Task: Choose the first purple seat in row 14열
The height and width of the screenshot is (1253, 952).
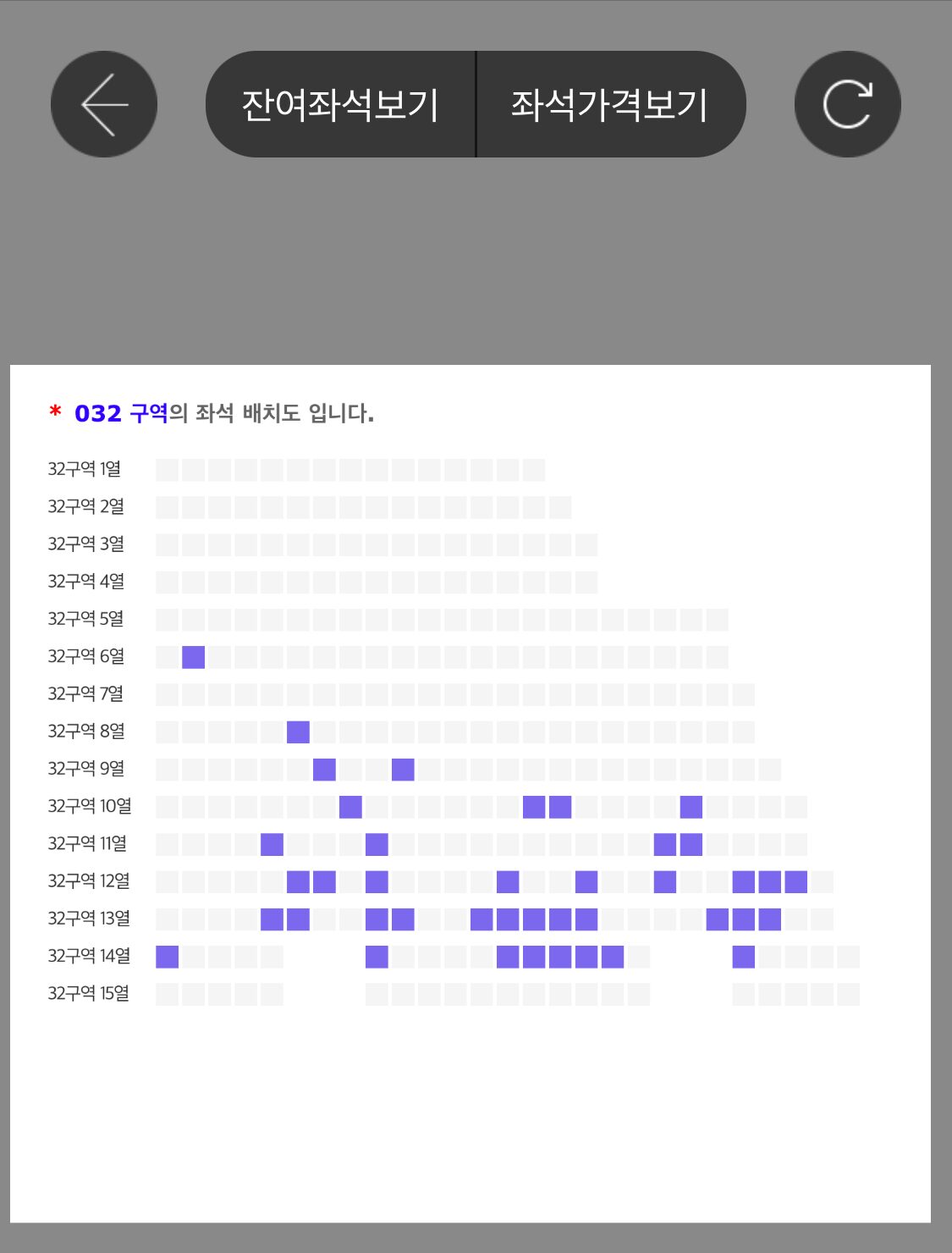Action: [x=168, y=957]
